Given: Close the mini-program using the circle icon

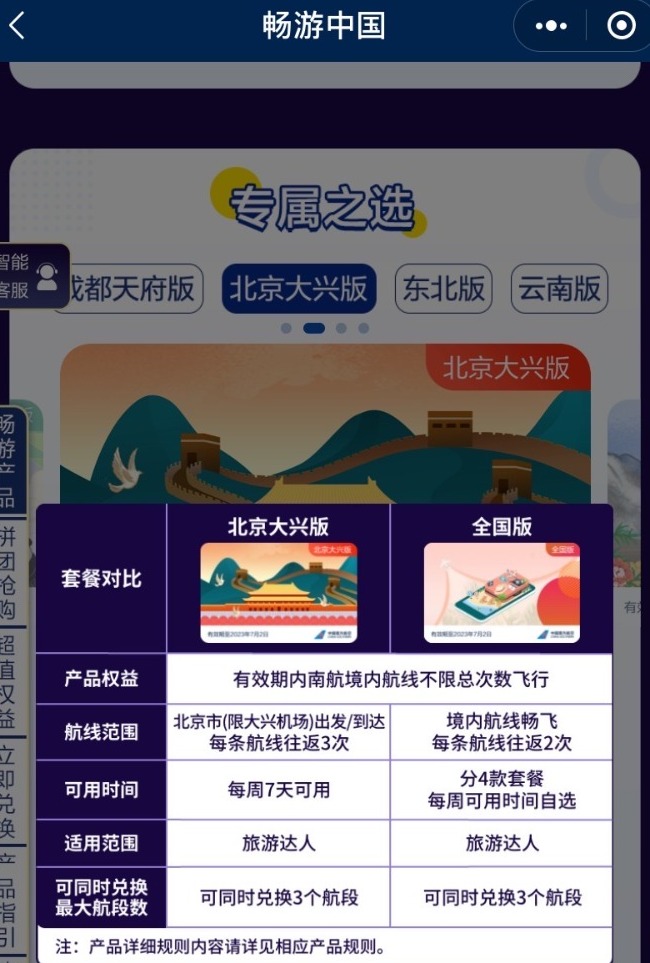Looking at the screenshot, I should pos(621,27).
